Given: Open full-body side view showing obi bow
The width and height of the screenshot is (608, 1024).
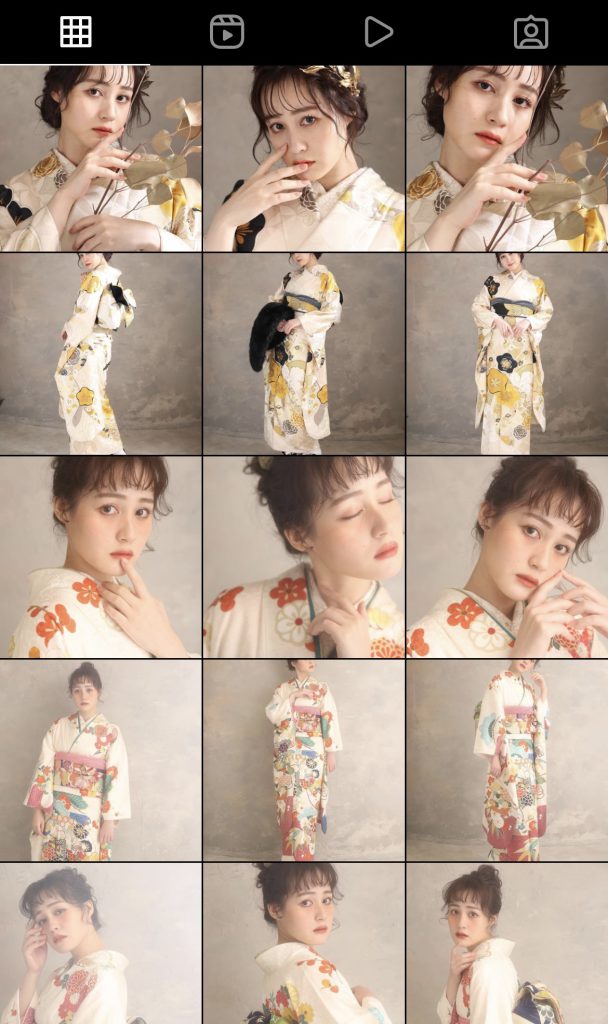Looking at the screenshot, I should click(100, 354).
